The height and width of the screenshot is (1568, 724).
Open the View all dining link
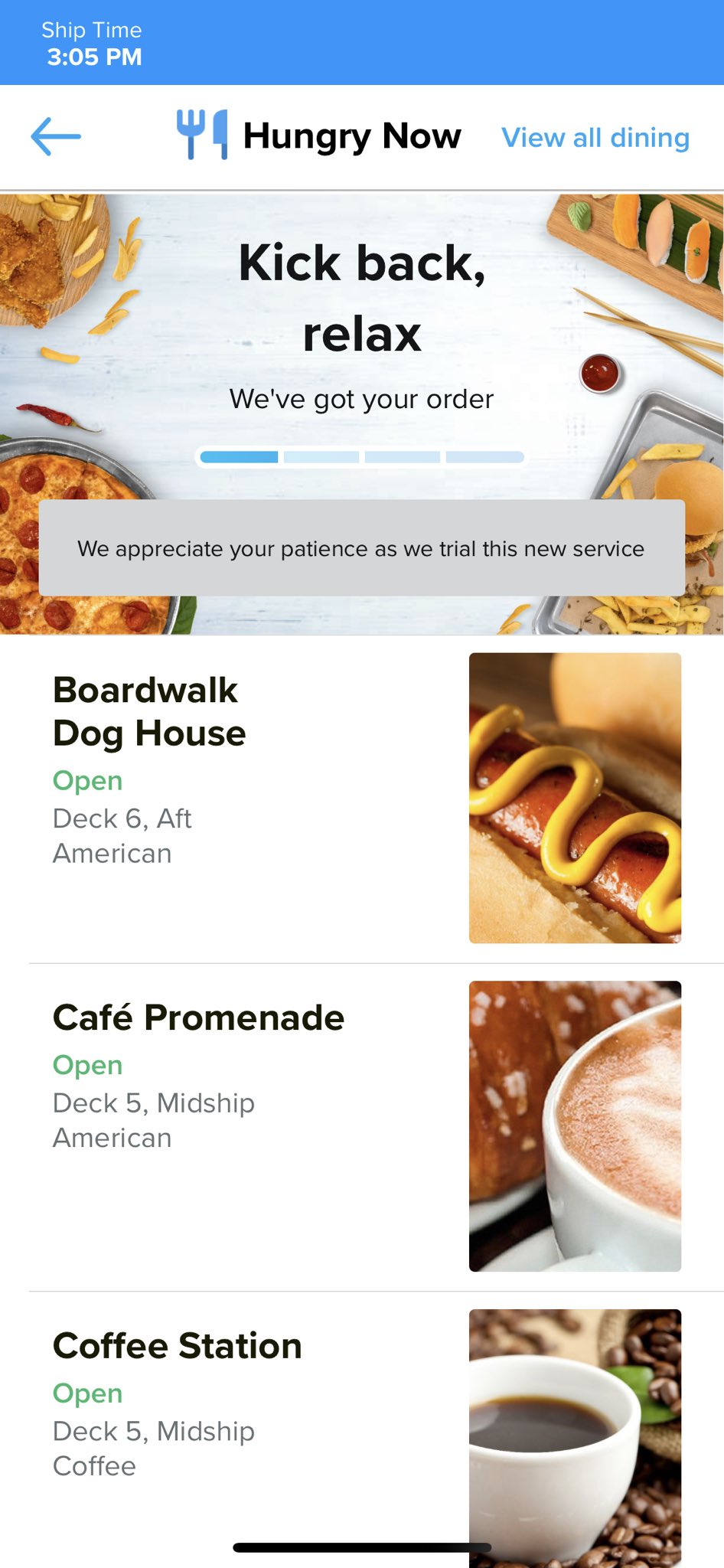(595, 138)
